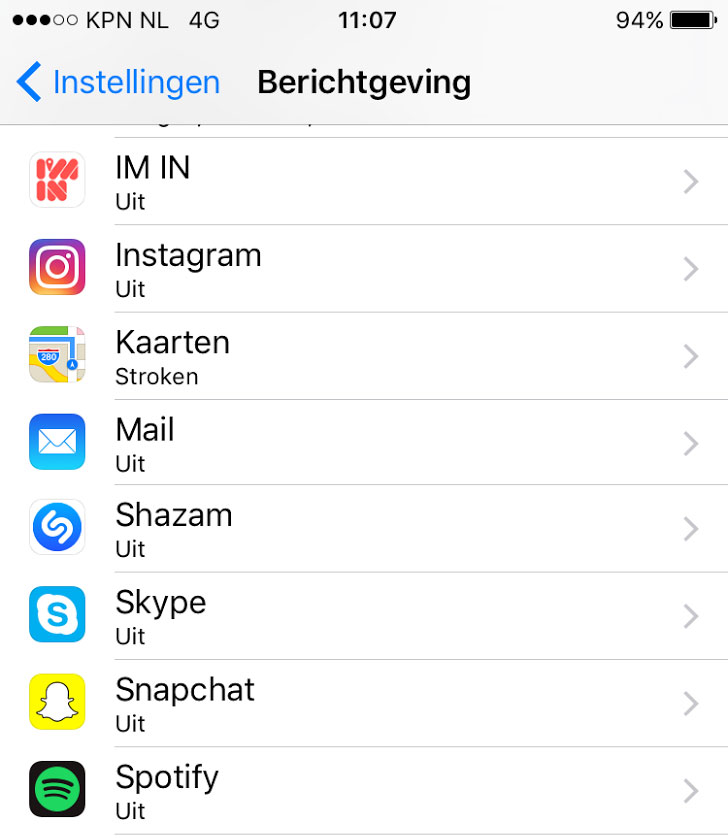Go back to Instellingen
This screenshot has width=728, height=838.
coord(118,82)
